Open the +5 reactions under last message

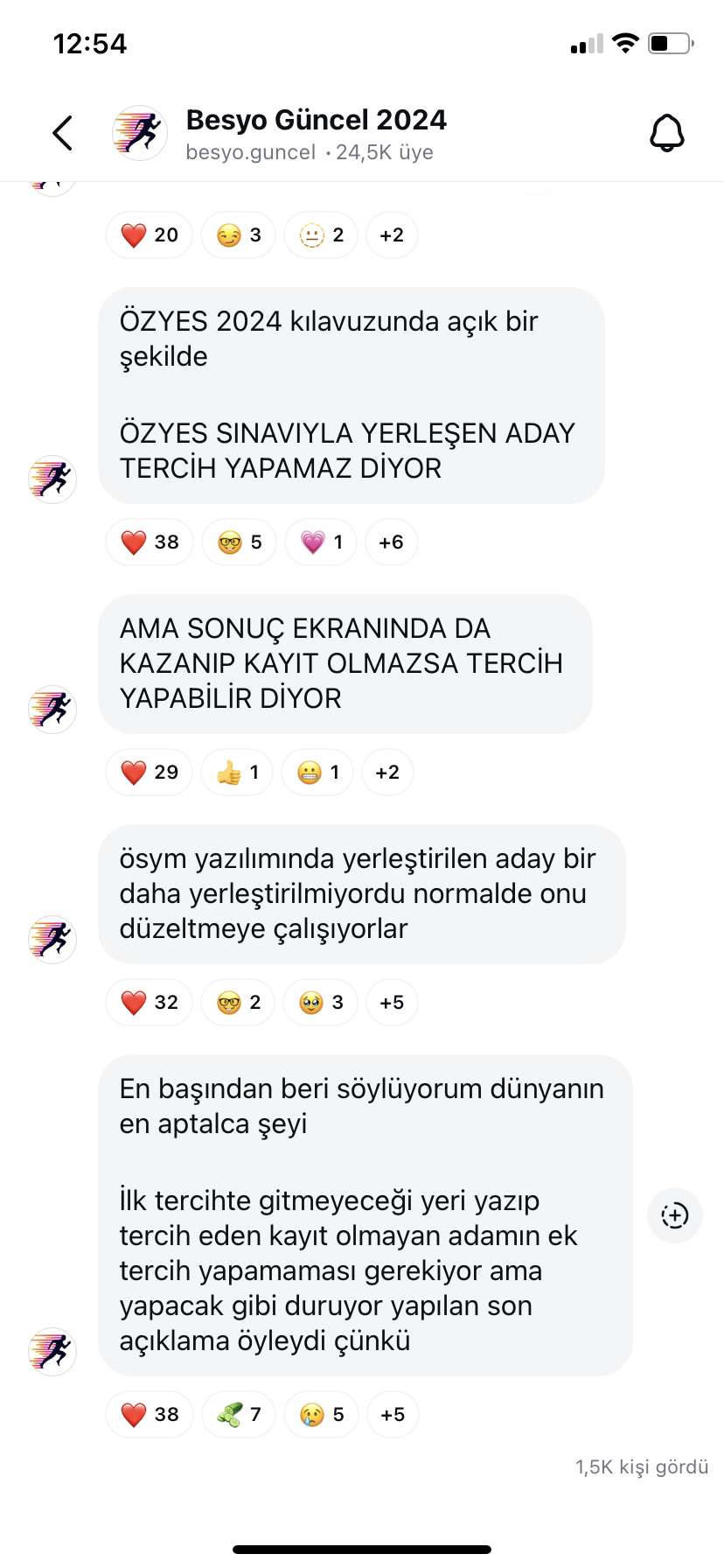click(x=393, y=1414)
